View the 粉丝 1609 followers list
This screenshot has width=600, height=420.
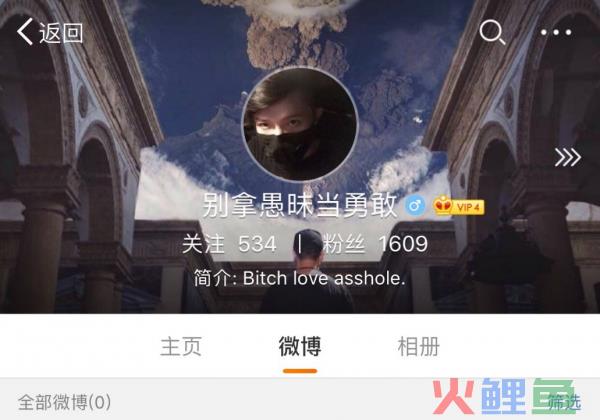click(x=376, y=243)
